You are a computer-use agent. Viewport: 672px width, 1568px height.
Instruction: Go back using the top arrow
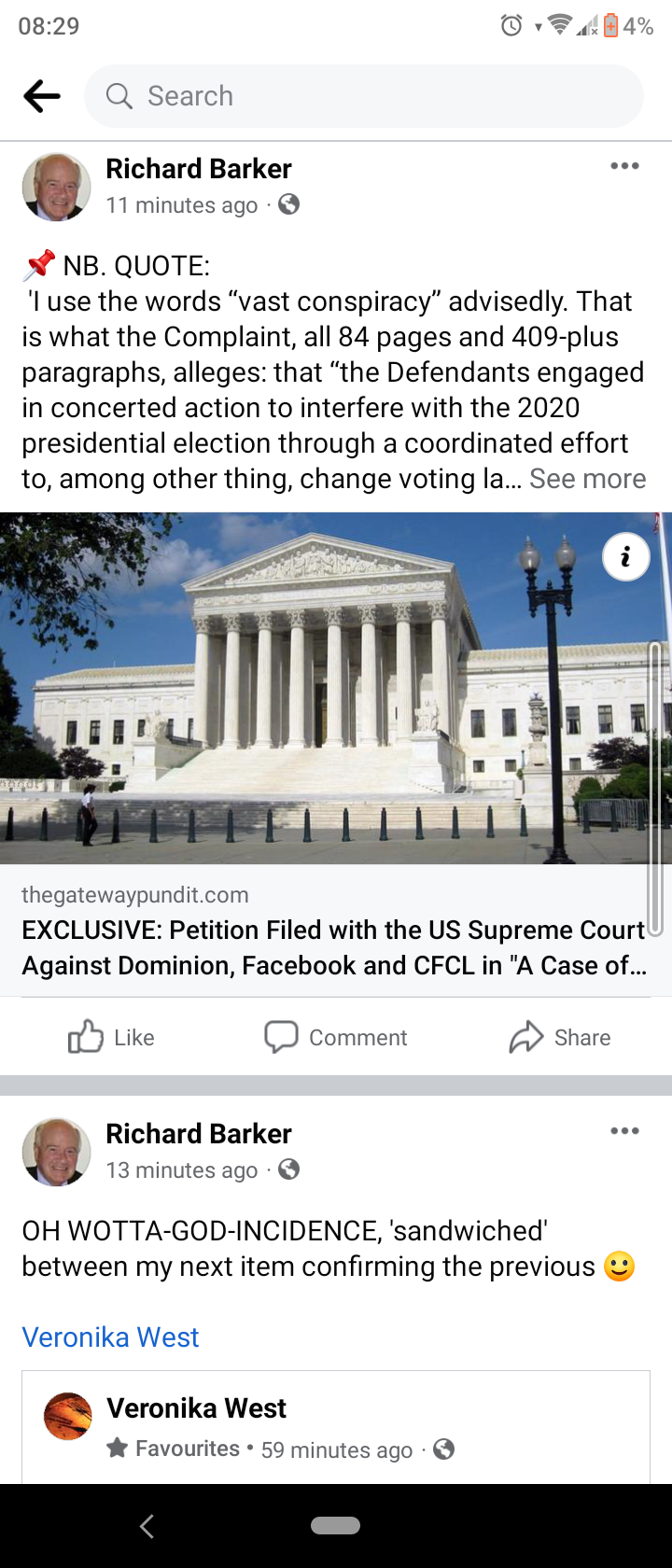pos(42,95)
